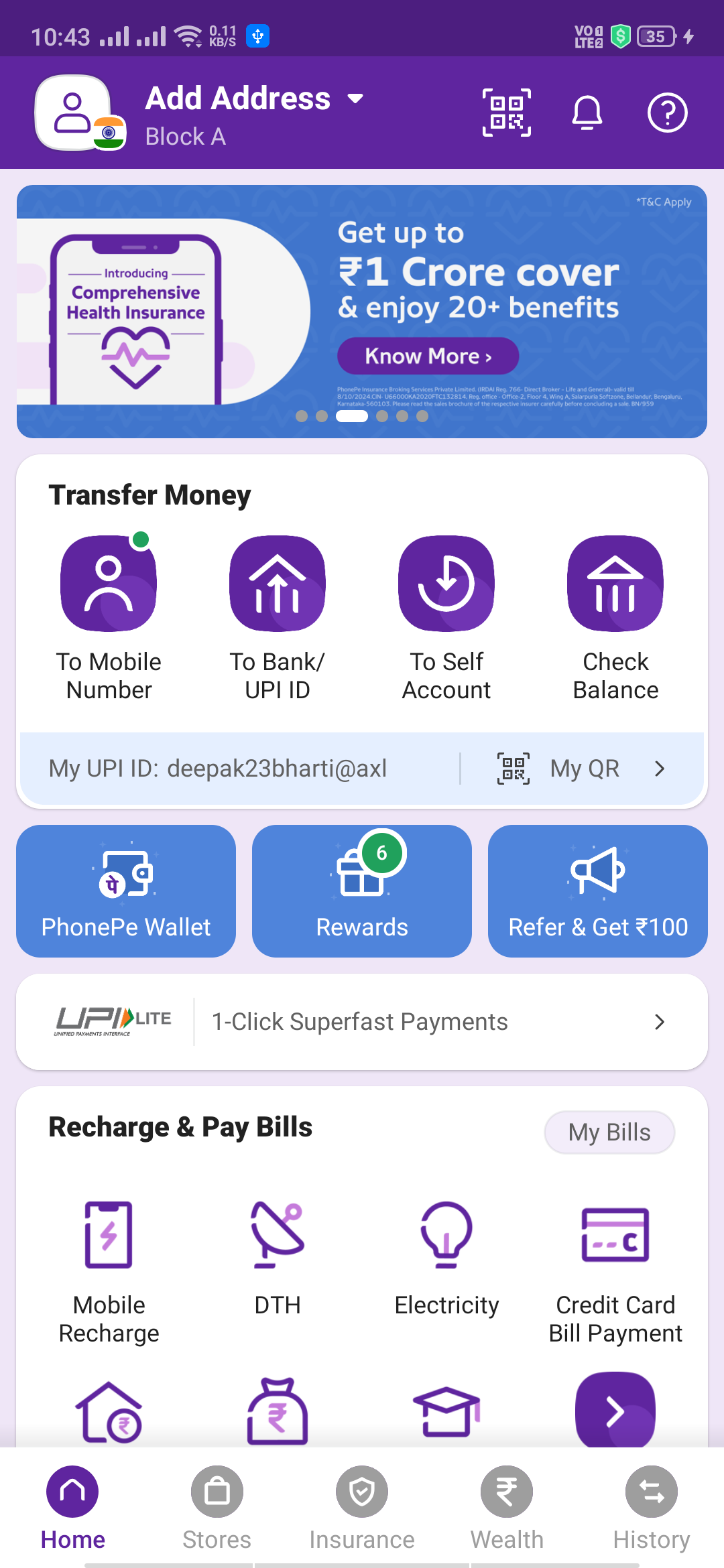The image size is (724, 1568).
Task: Open the help question mark icon
Action: tap(667, 113)
